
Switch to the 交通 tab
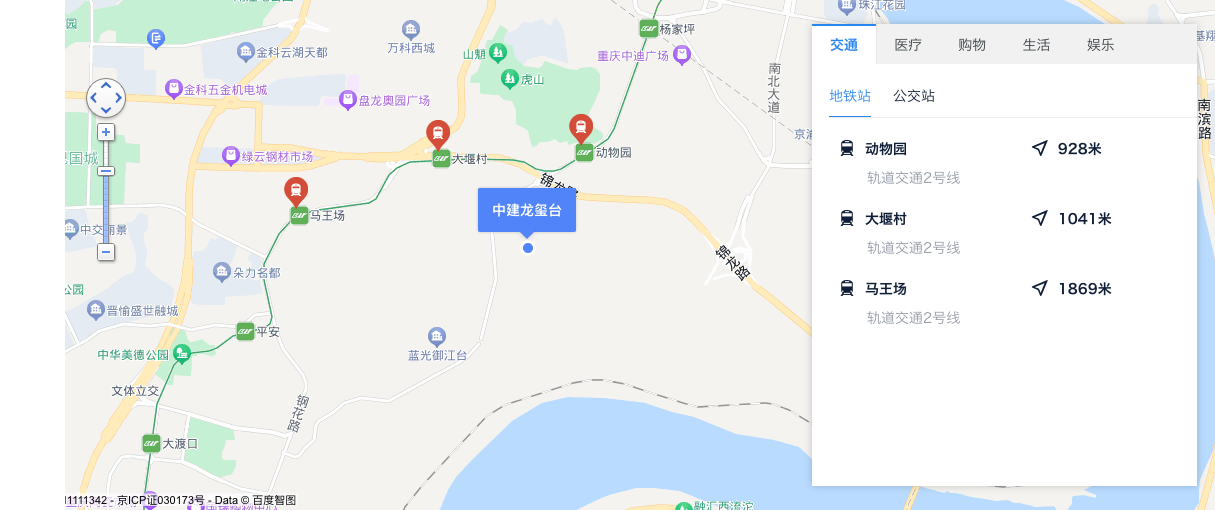coord(844,45)
